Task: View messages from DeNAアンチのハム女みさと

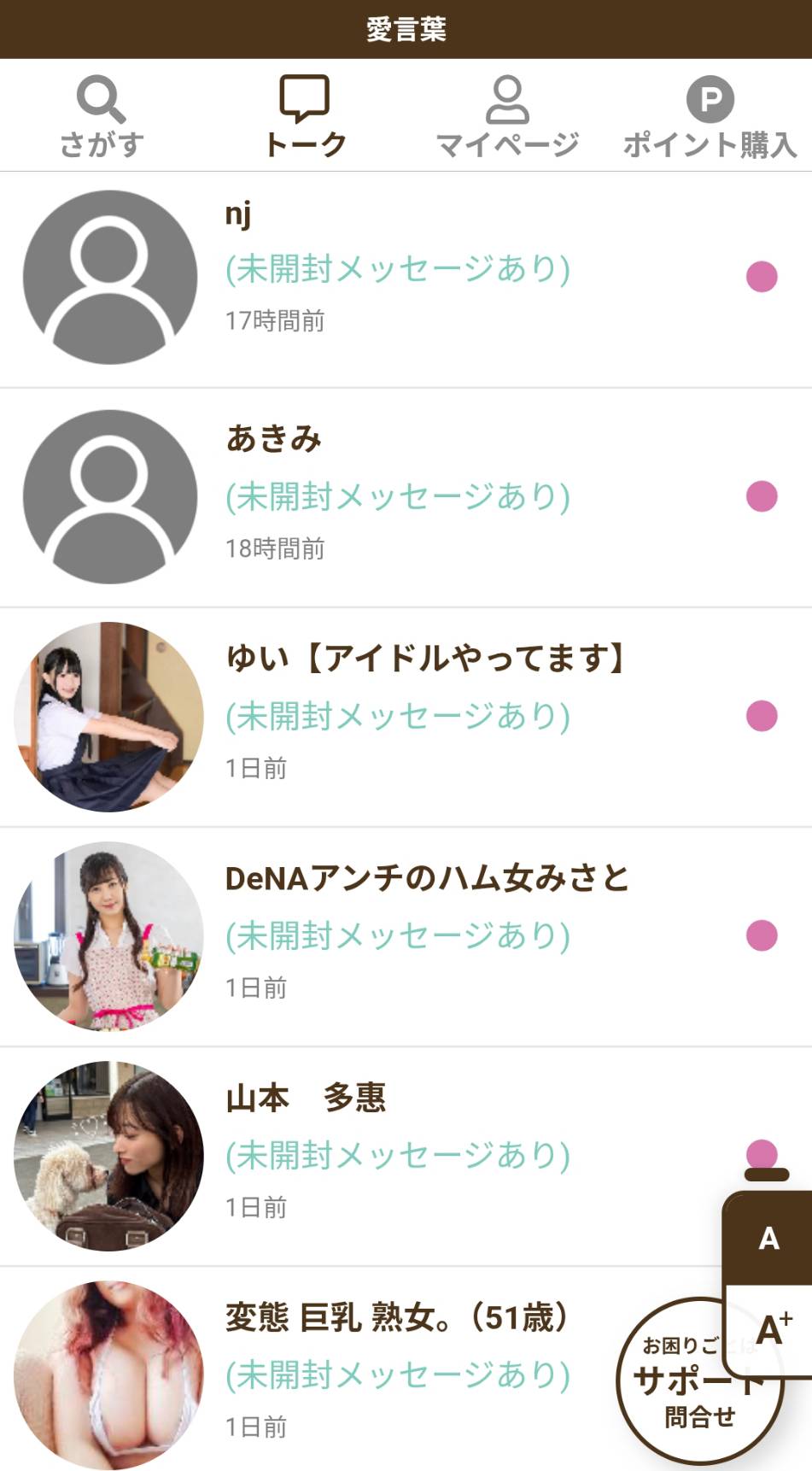Action: pyautogui.click(x=397, y=936)
